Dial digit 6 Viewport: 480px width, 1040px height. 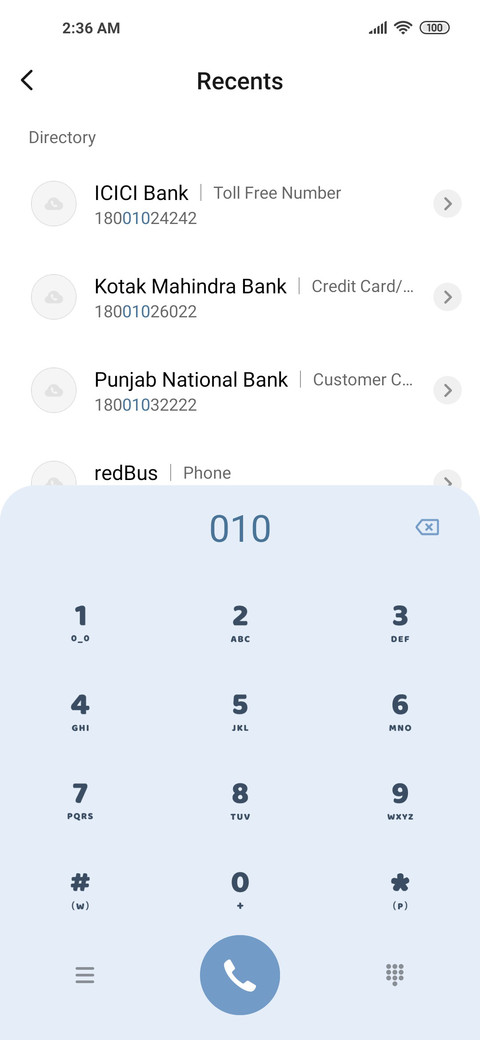click(x=400, y=712)
